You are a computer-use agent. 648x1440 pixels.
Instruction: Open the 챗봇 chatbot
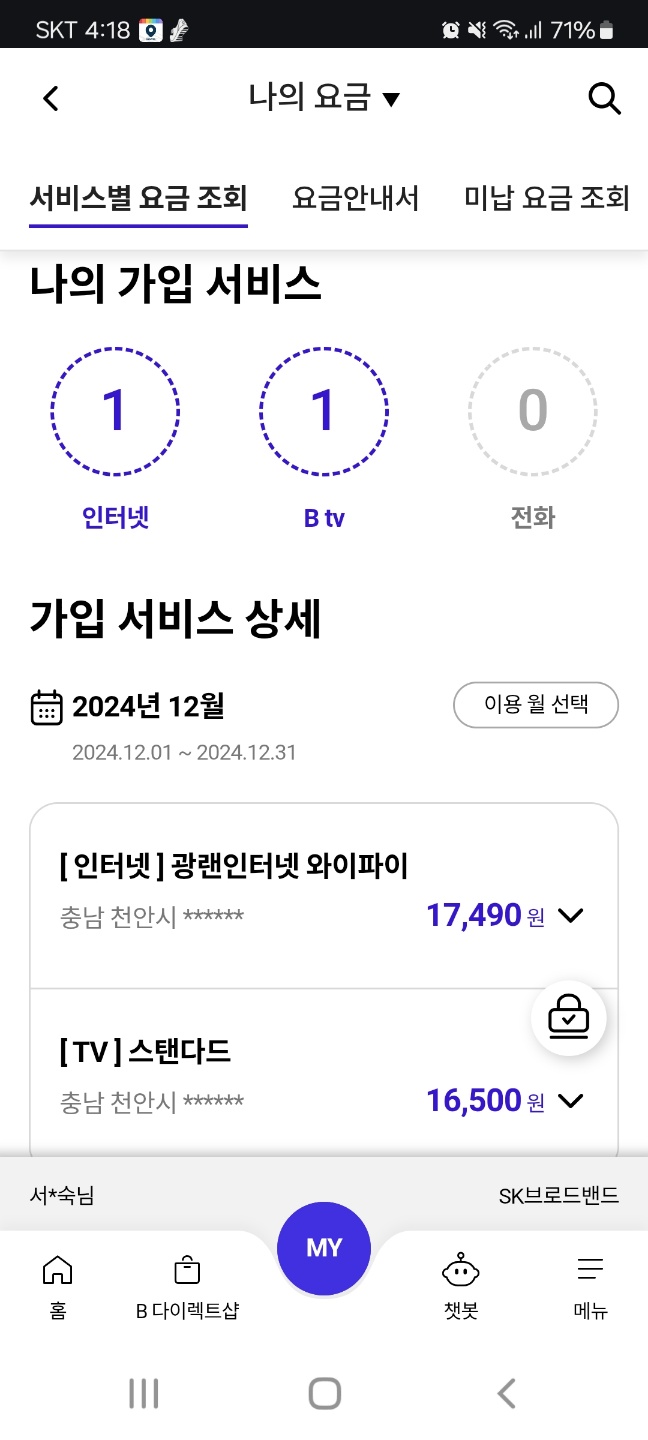coord(461,1287)
